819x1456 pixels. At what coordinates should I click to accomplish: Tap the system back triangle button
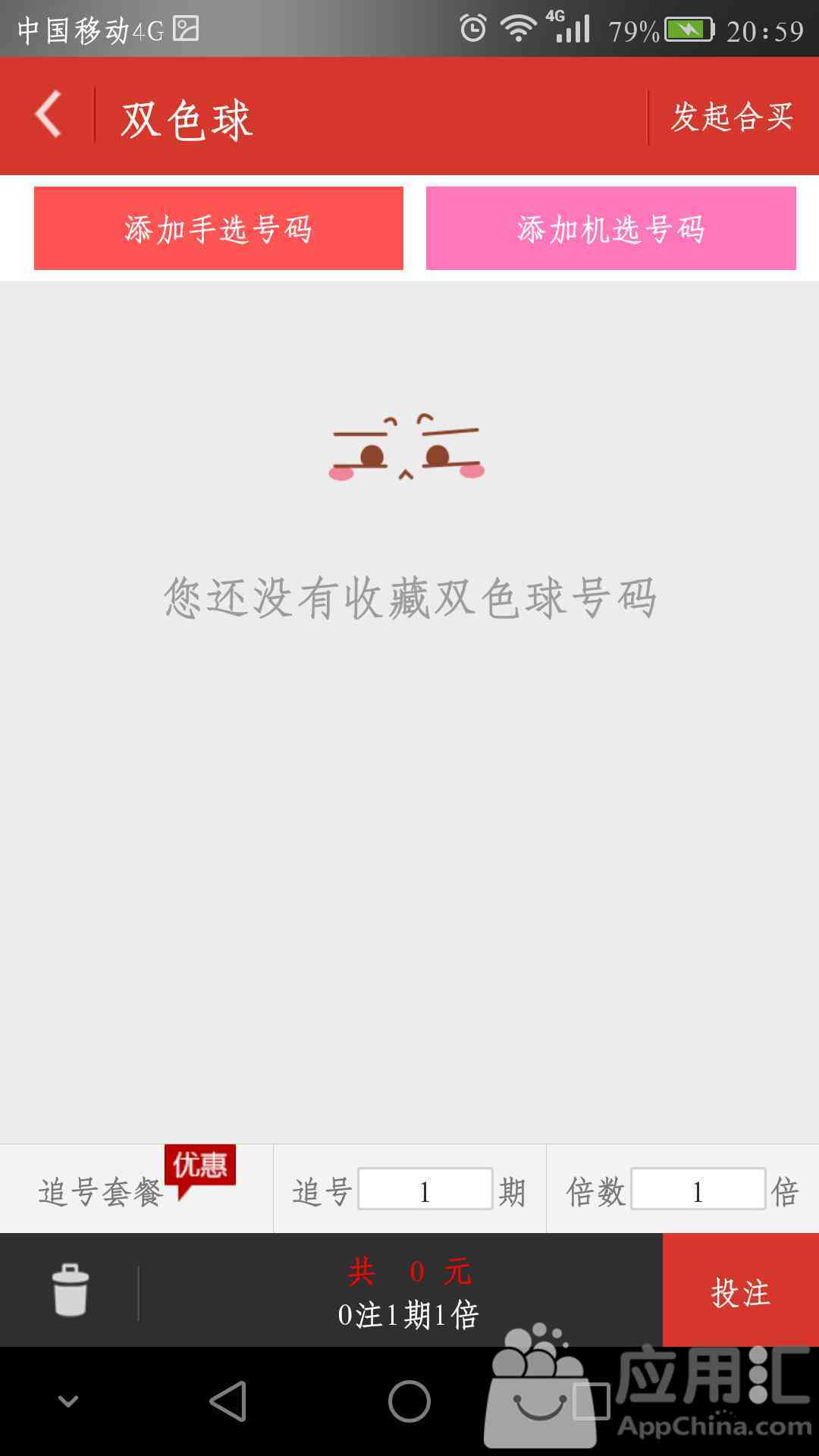tap(228, 1401)
